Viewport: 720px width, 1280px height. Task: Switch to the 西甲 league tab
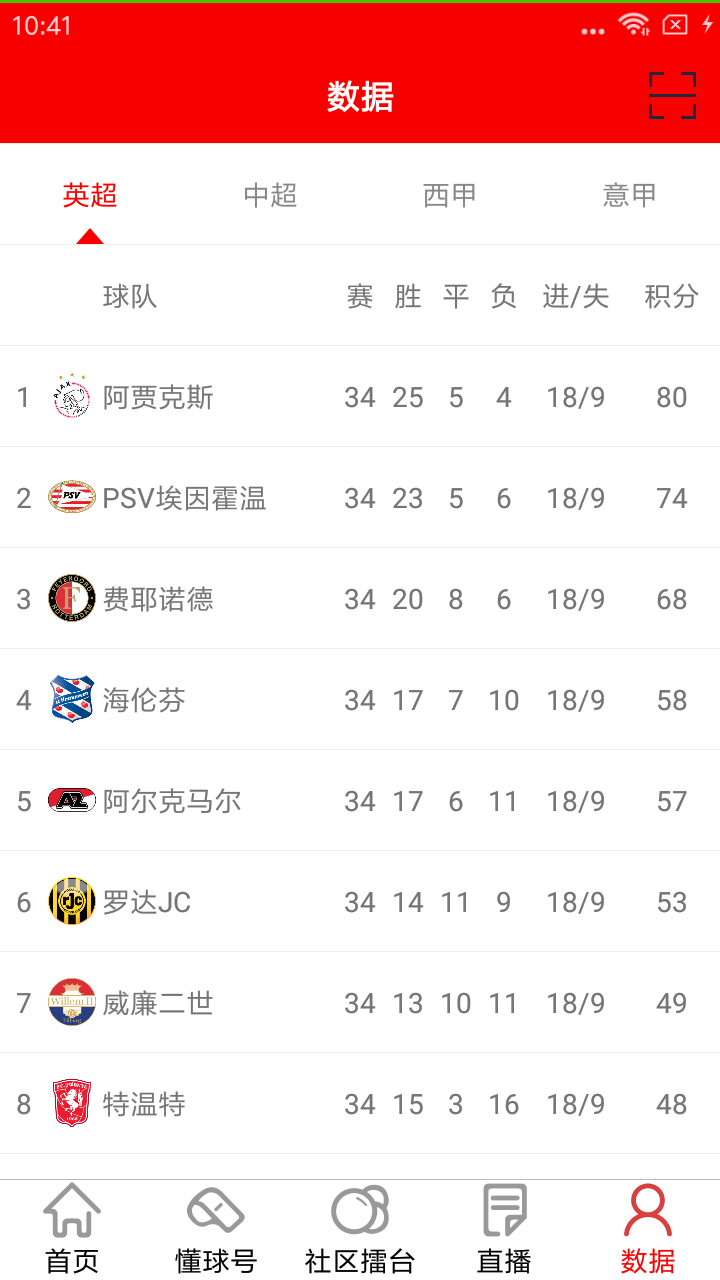coord(450,195)
